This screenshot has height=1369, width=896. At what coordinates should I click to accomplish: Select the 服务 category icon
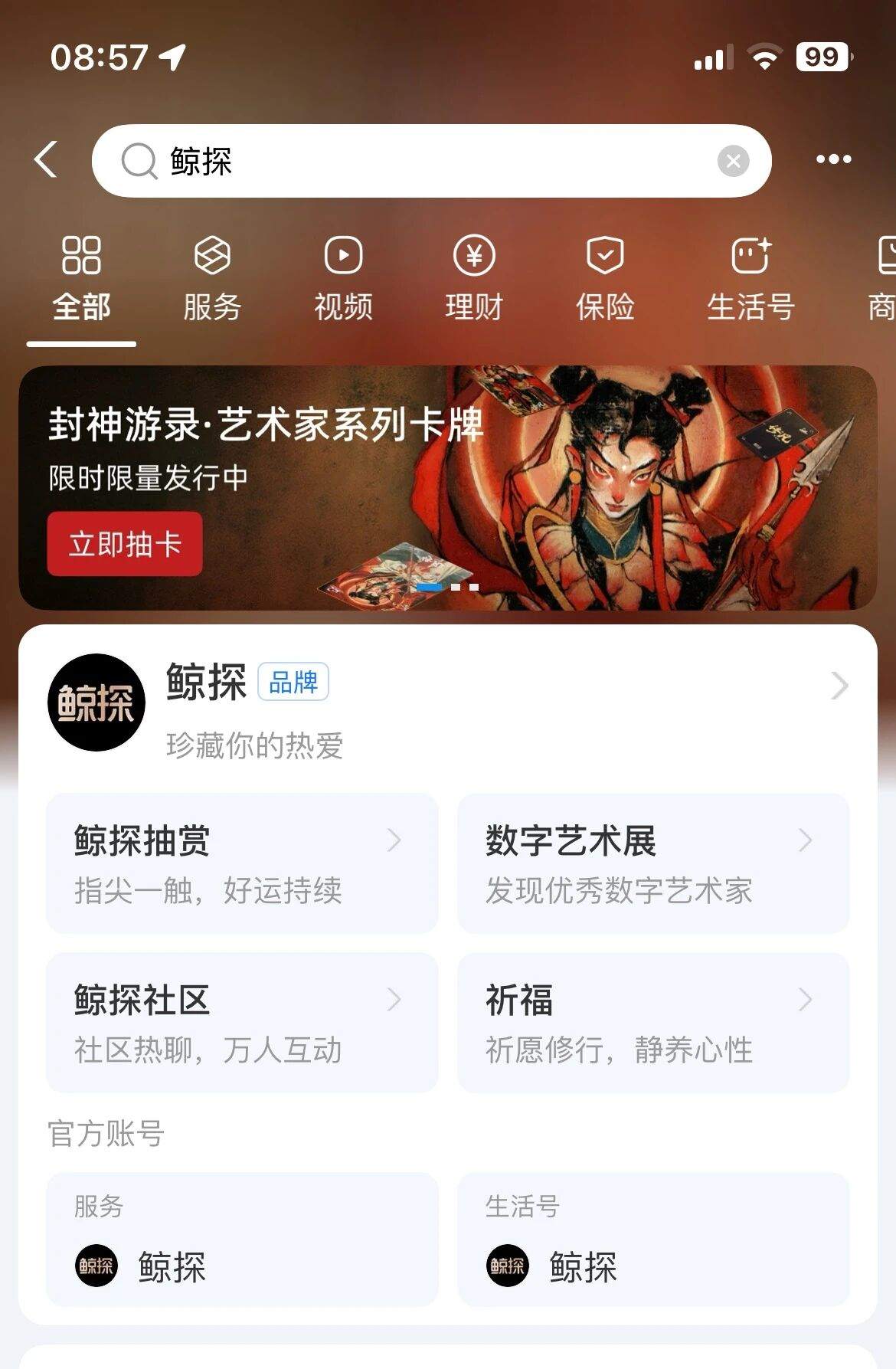pos(213,256)
